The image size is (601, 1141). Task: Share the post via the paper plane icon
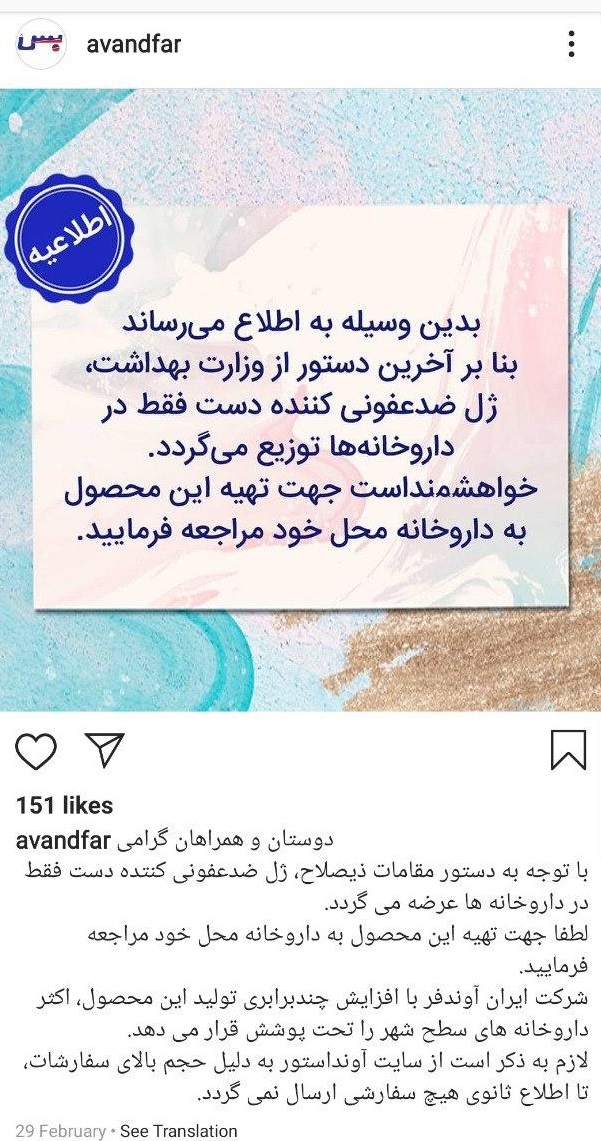pyautogui.click(x=105, y=750)
